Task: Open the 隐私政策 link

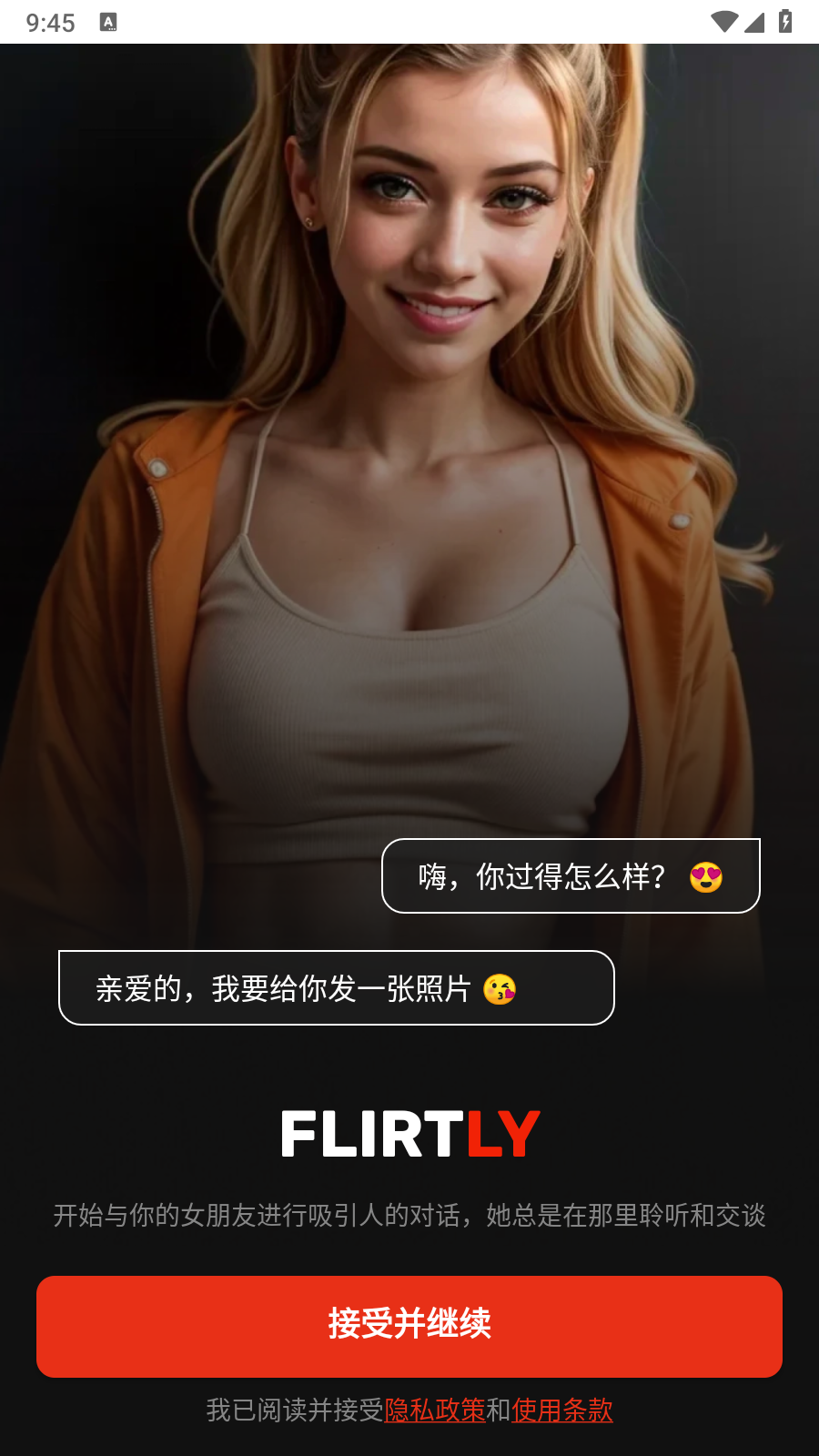Action: tap(435, 1410)
